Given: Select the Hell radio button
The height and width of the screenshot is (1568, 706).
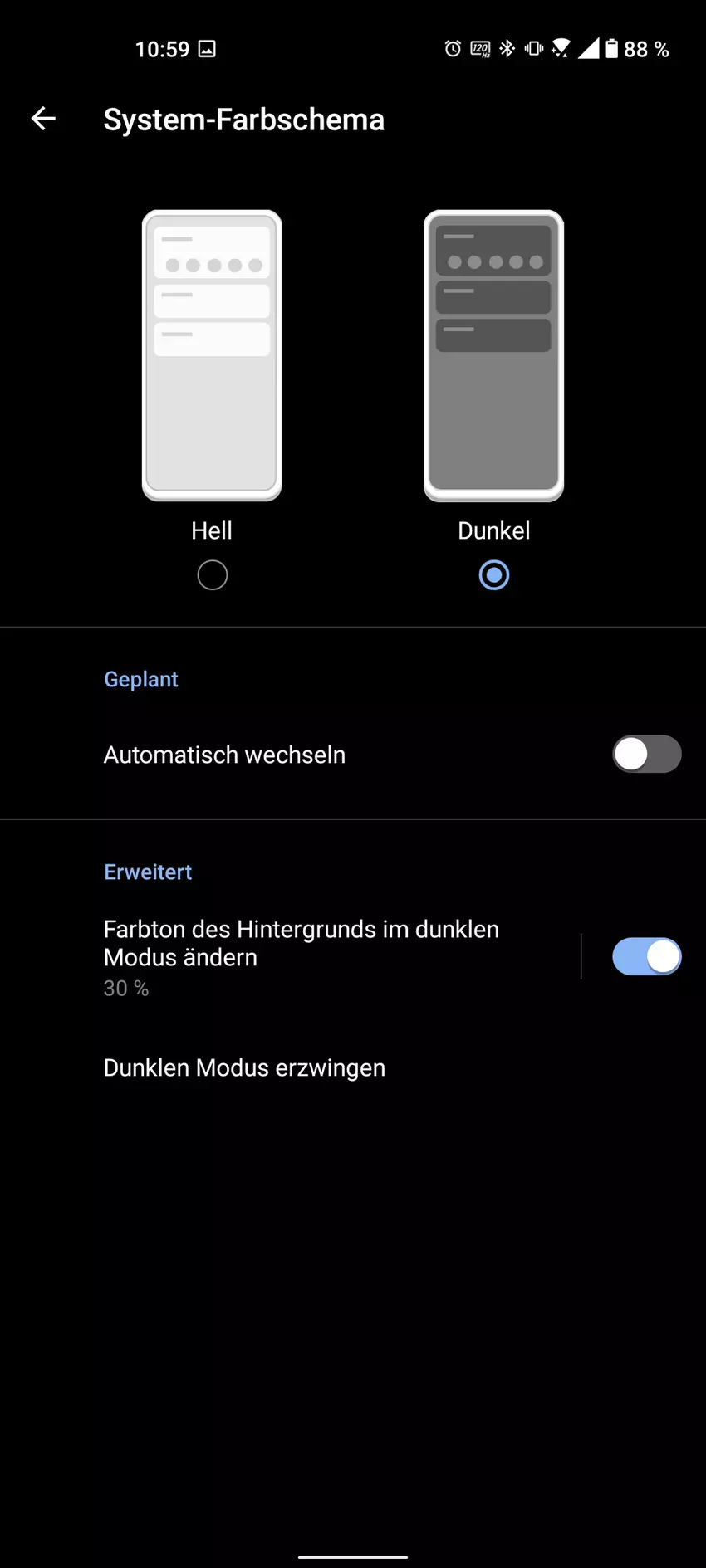Looking at the screenshot, I should pos(212,575).
